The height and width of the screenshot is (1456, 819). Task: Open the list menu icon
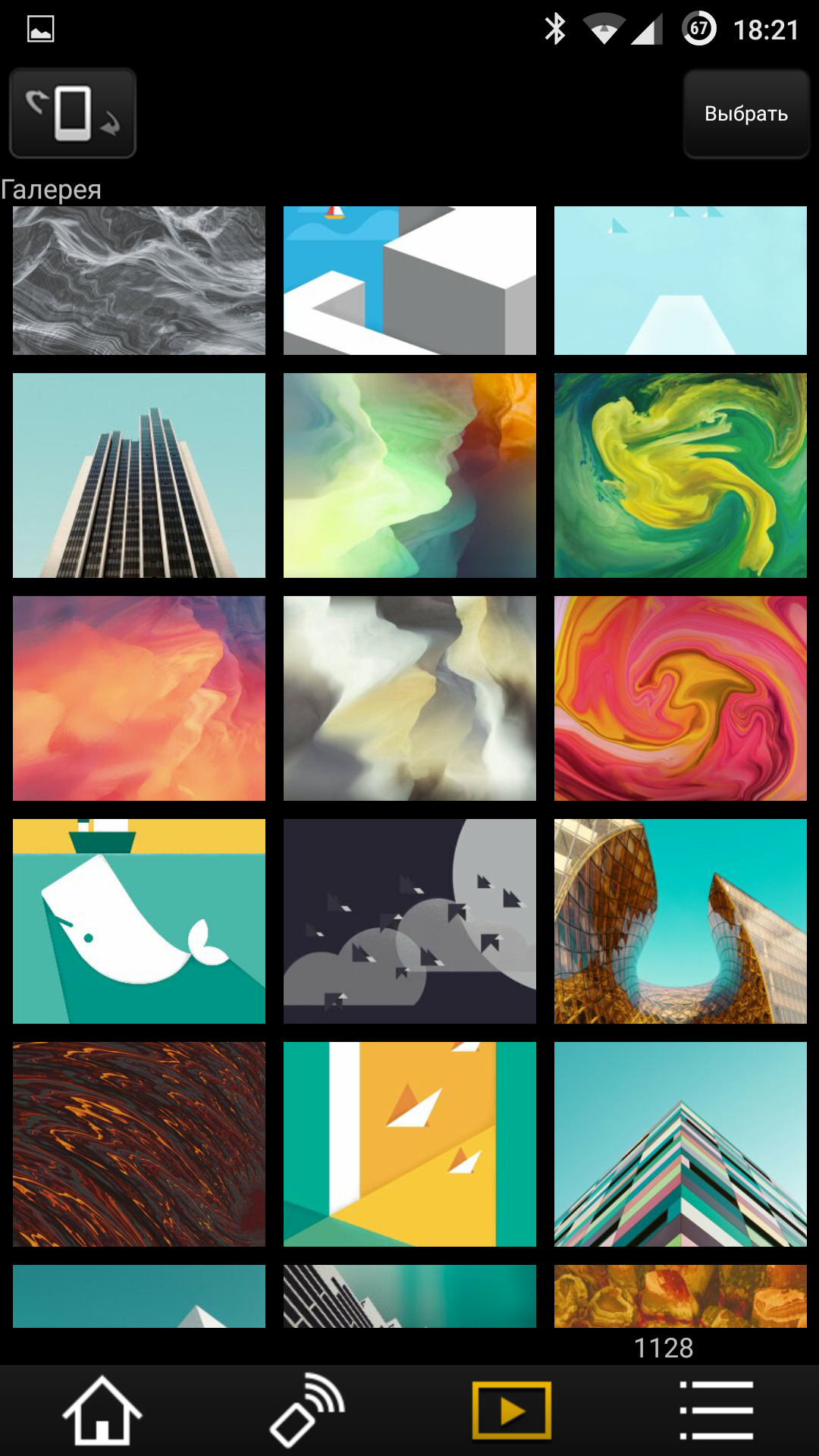717,1410
